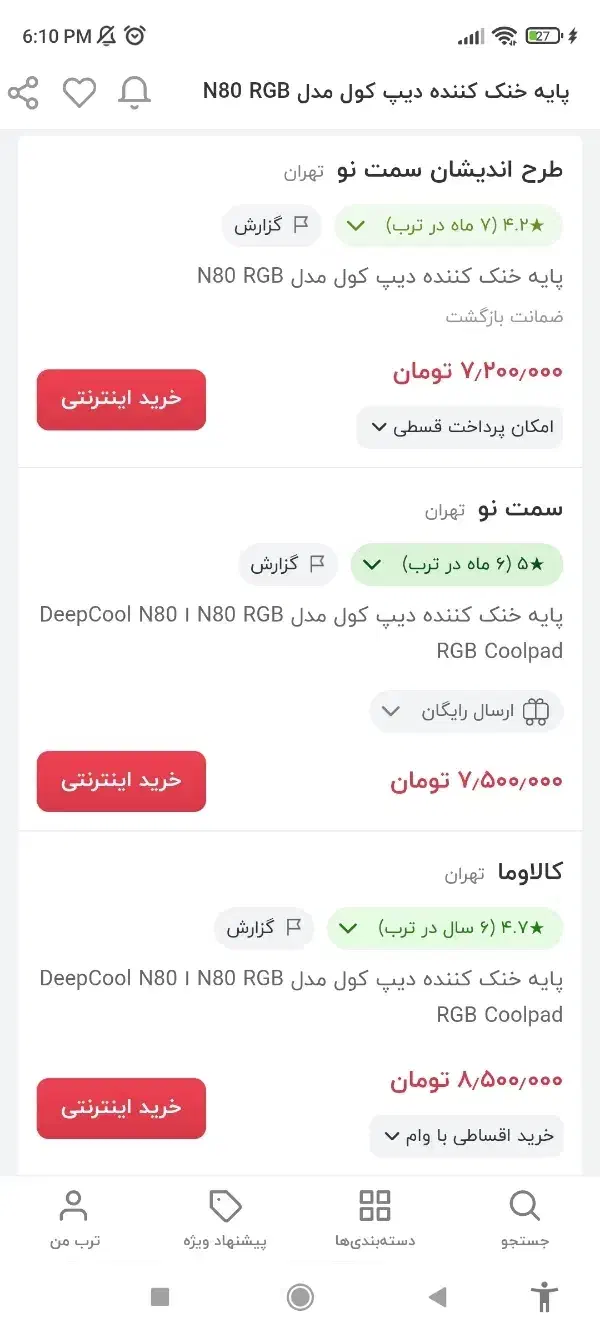600x1333 pixels.
Task: Report the سمت نو seller listing
Action: (x=287, y=565)
